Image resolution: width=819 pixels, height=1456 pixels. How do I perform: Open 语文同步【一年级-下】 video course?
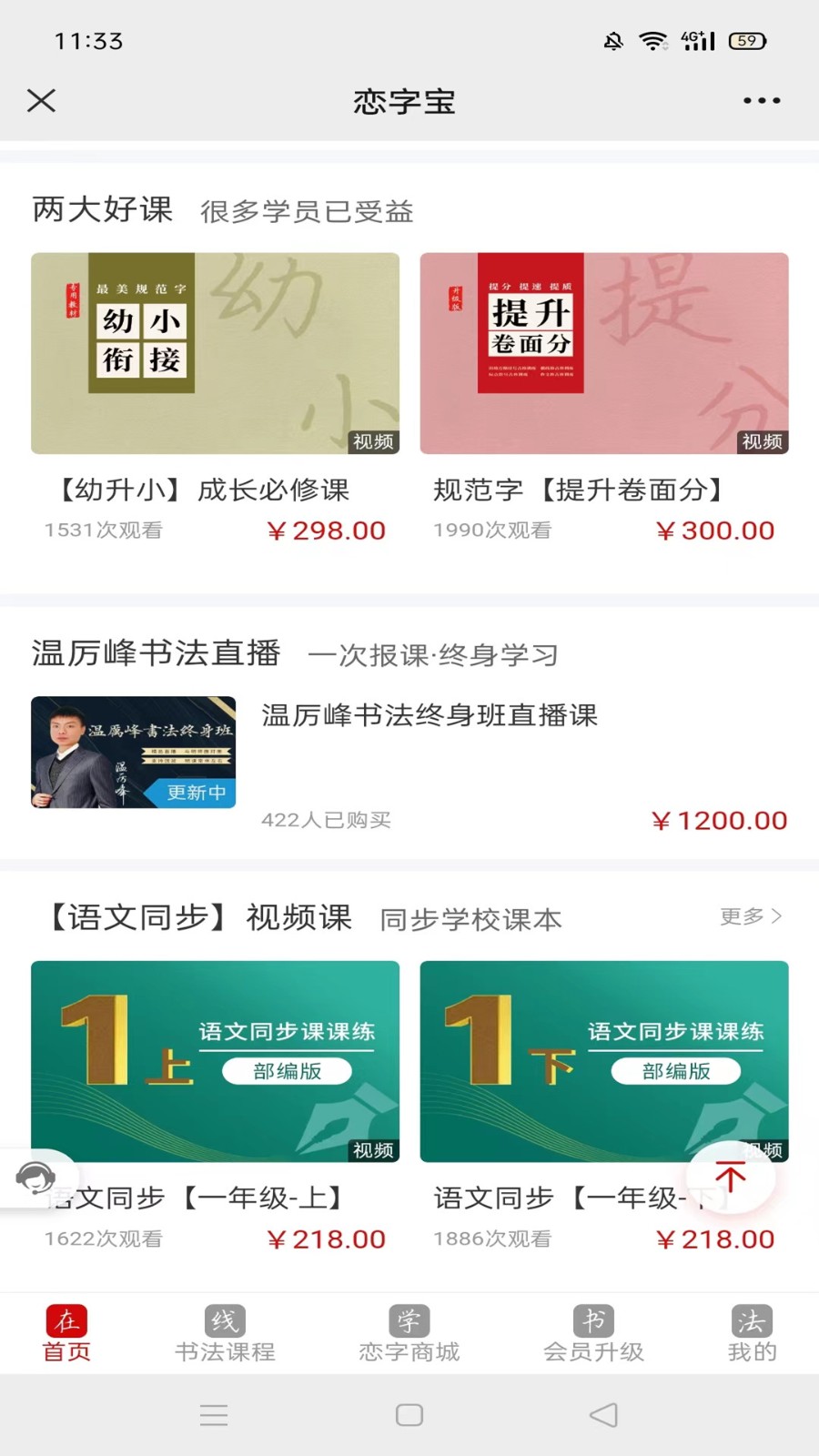[603, 1061]
